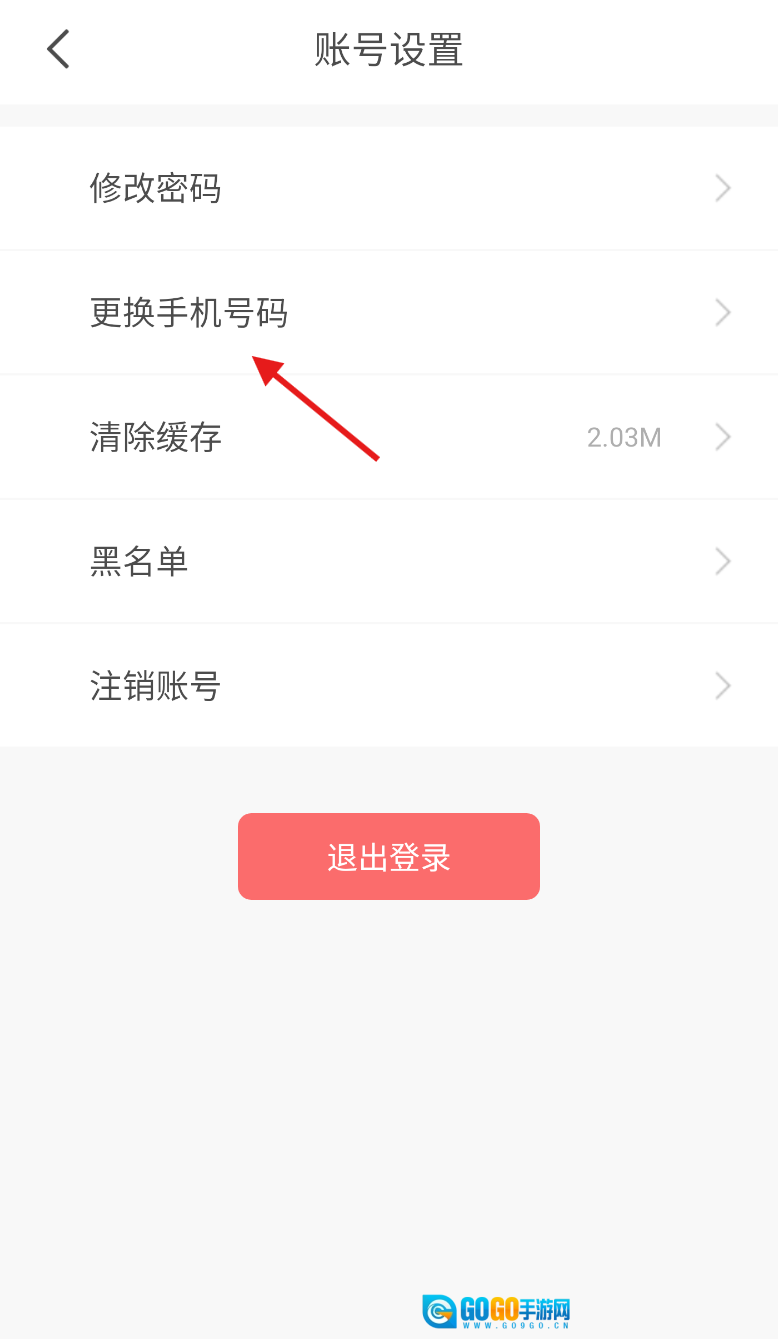The height and width of the screenshot is (1339, 778).
Task: Go back using the top-left arrow
Action: [58, 49]
